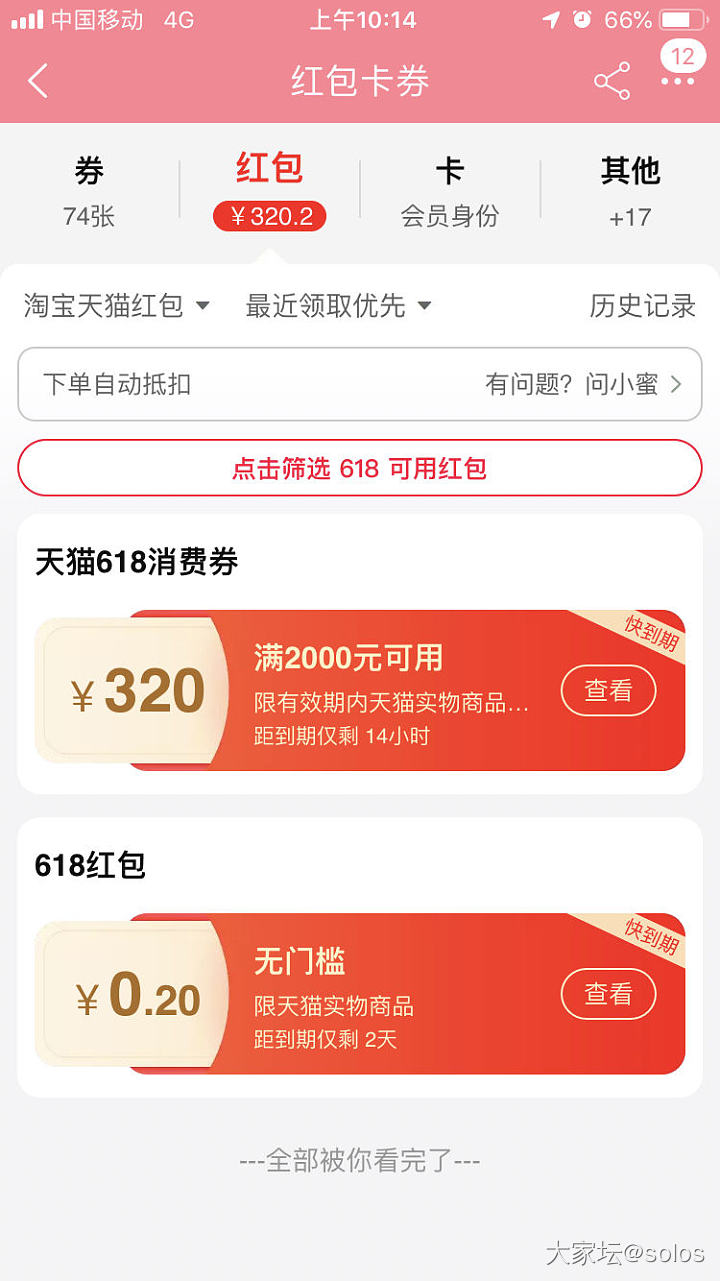Switch to the 卡 会员身份 tab

click(x=449, y=190)
